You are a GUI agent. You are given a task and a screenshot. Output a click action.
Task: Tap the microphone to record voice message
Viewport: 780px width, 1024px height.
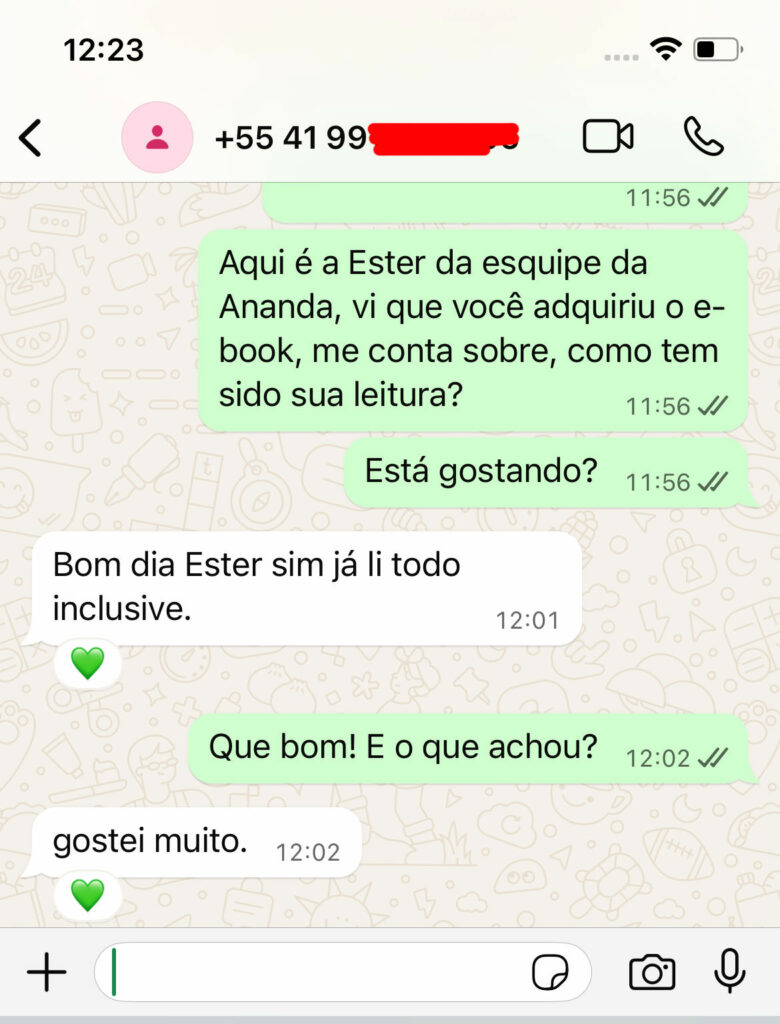coord(730,970)
